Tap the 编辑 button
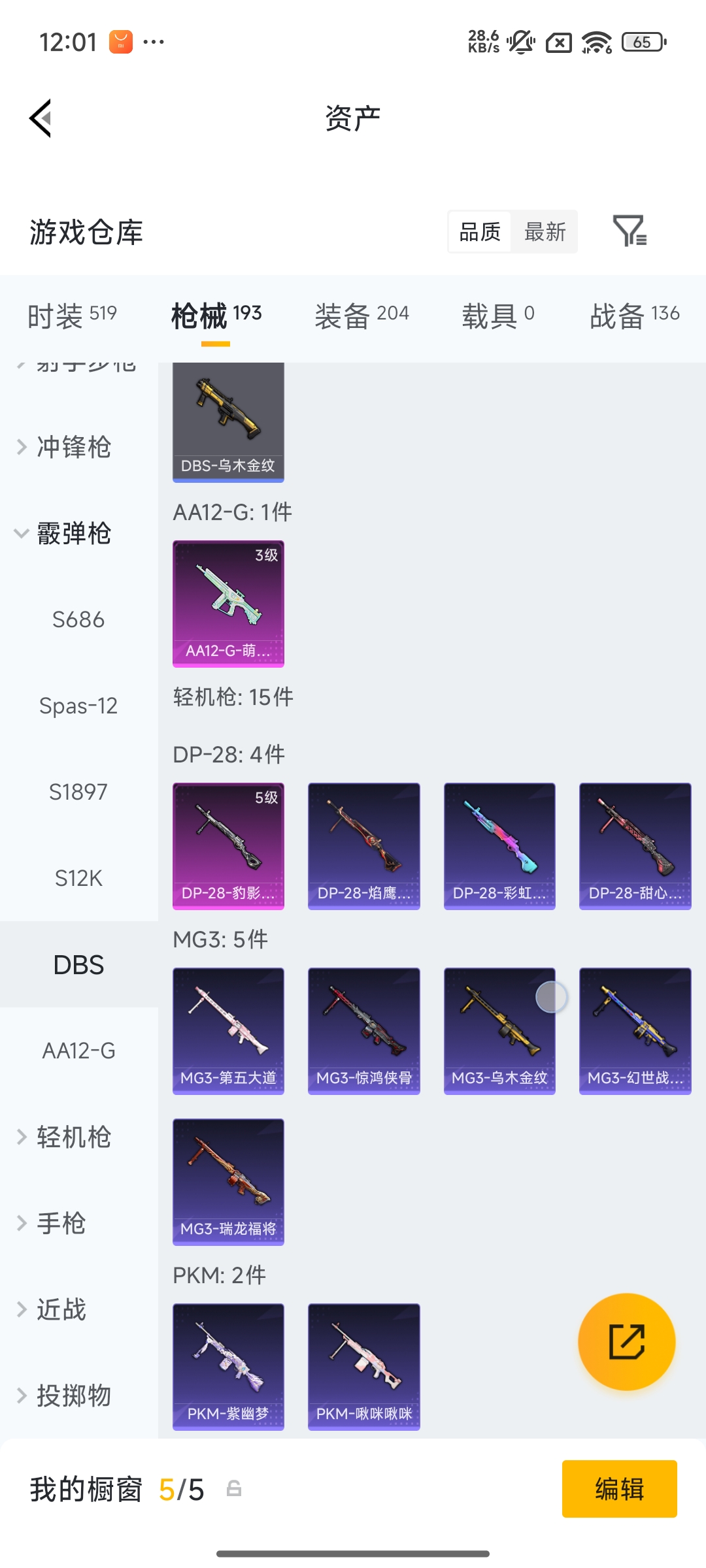Image resolution: width=706 pixels, height=1568 pixels. click(x=620, y=1490)
